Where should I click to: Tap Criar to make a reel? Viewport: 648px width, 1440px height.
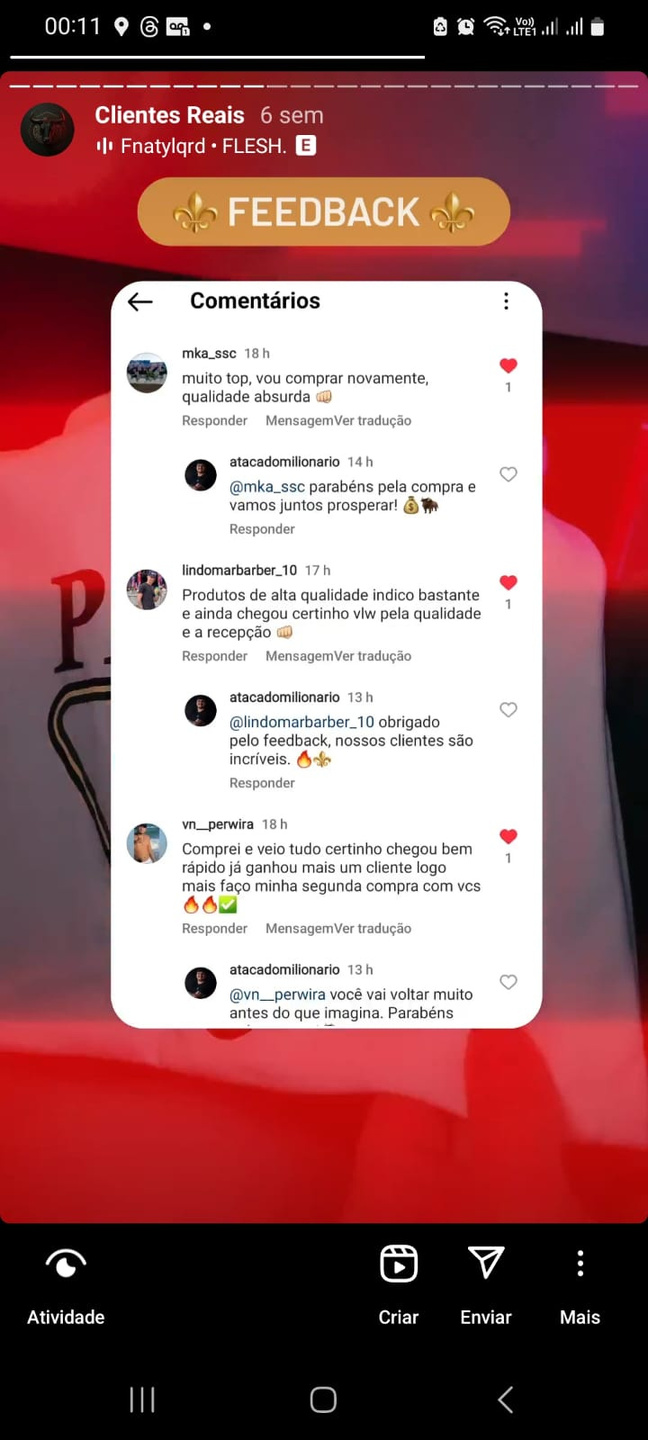398,1284
